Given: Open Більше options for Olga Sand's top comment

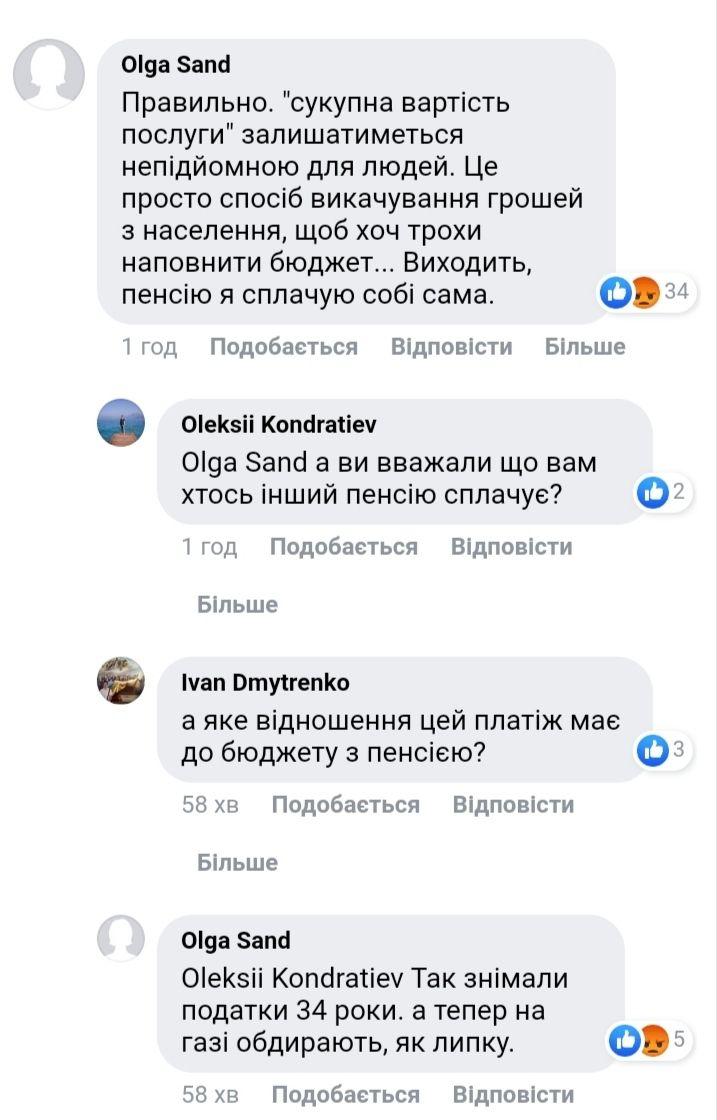Looking at the screenshot, I should [x=585, y=347].
